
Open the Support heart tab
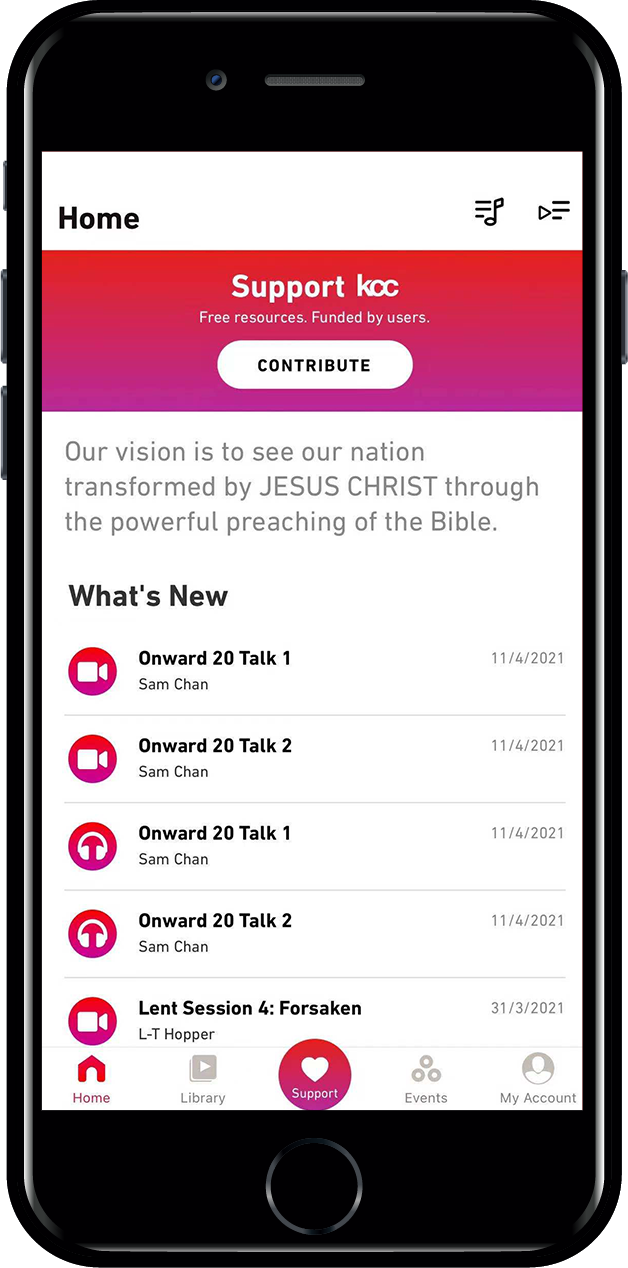315,1075
